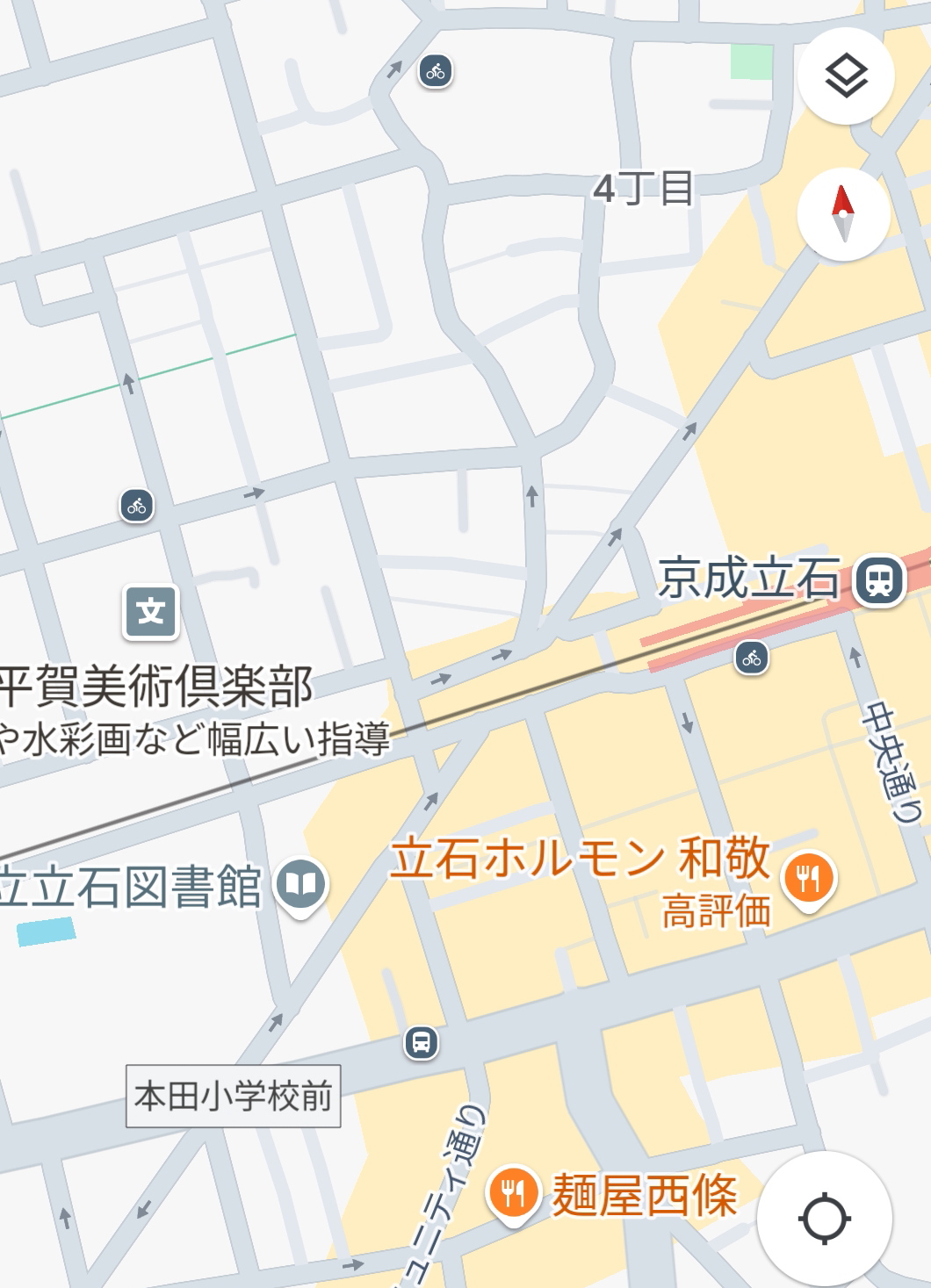Tap bicycle marker near 京成立石 station
The image size is (931, 1288).
click(752, 658)
